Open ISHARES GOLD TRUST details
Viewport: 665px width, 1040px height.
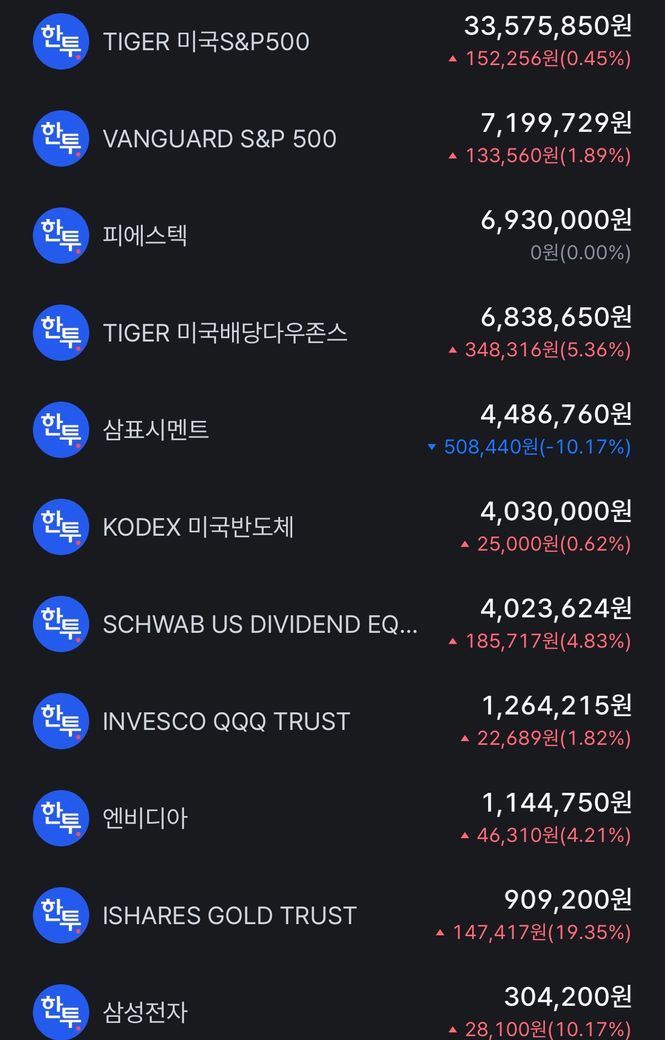click(x=230, y=916)
